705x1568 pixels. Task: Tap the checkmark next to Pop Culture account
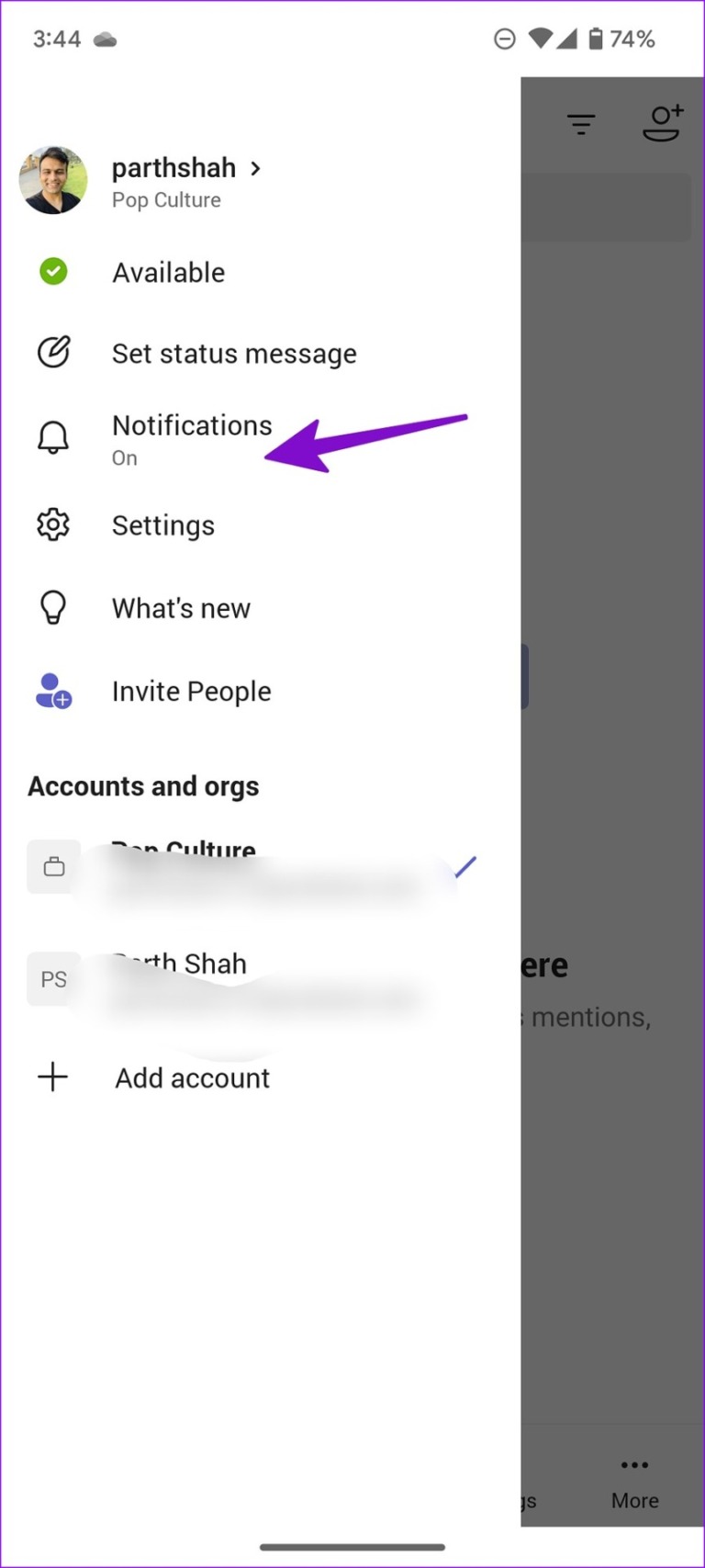click(x=464, y=866)
